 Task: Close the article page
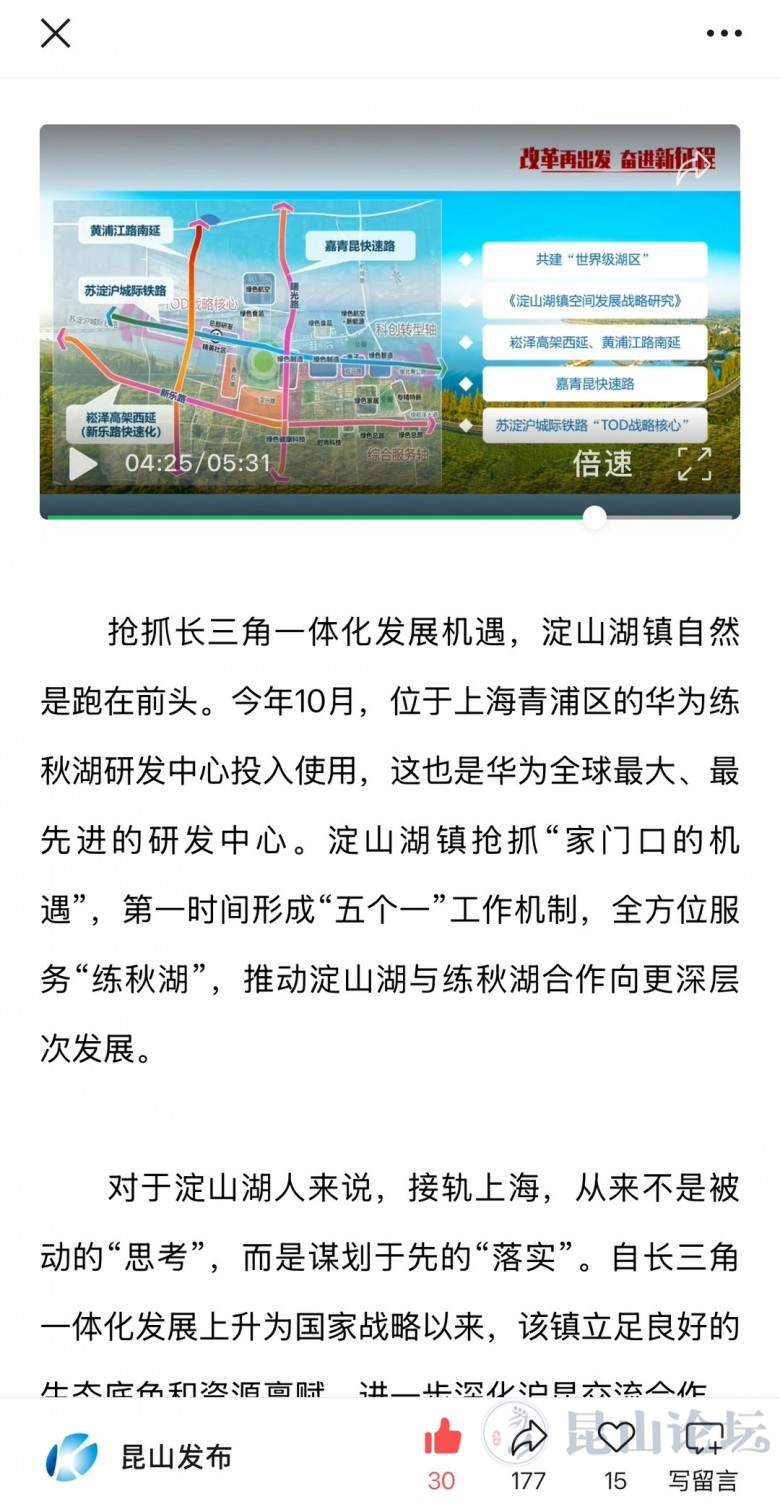55,33
